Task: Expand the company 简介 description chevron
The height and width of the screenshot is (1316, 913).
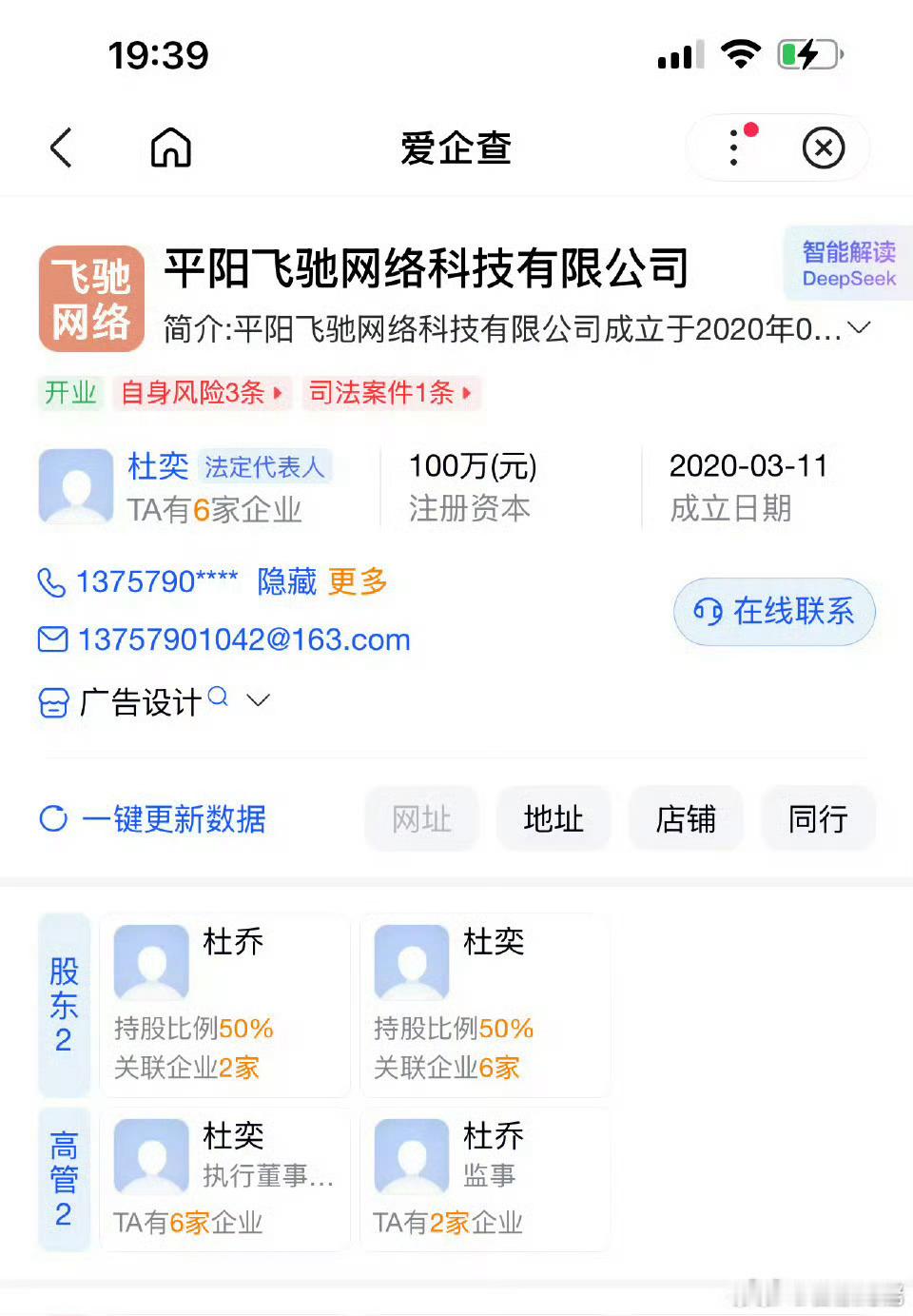Action: coord(859,328)
